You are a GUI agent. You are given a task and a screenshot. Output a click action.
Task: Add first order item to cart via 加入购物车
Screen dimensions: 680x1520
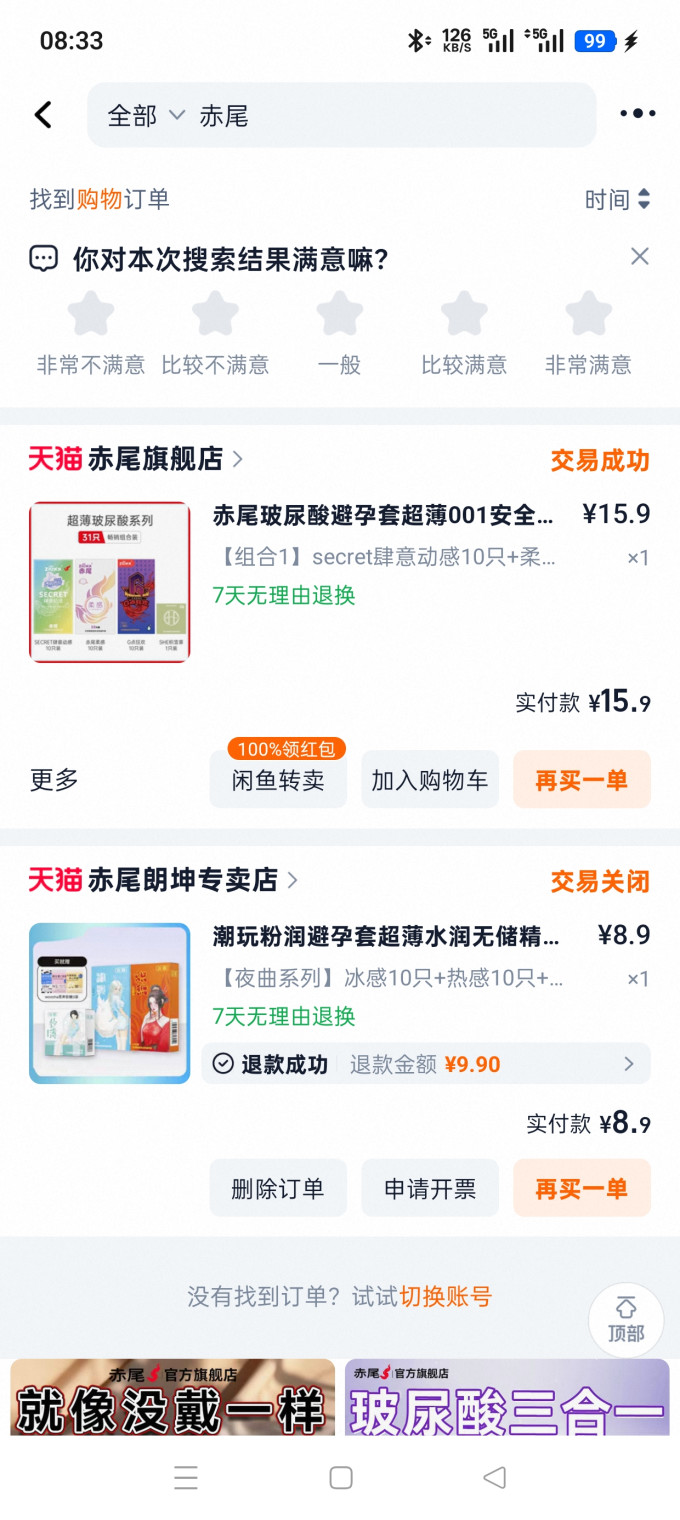coord(430,780)
